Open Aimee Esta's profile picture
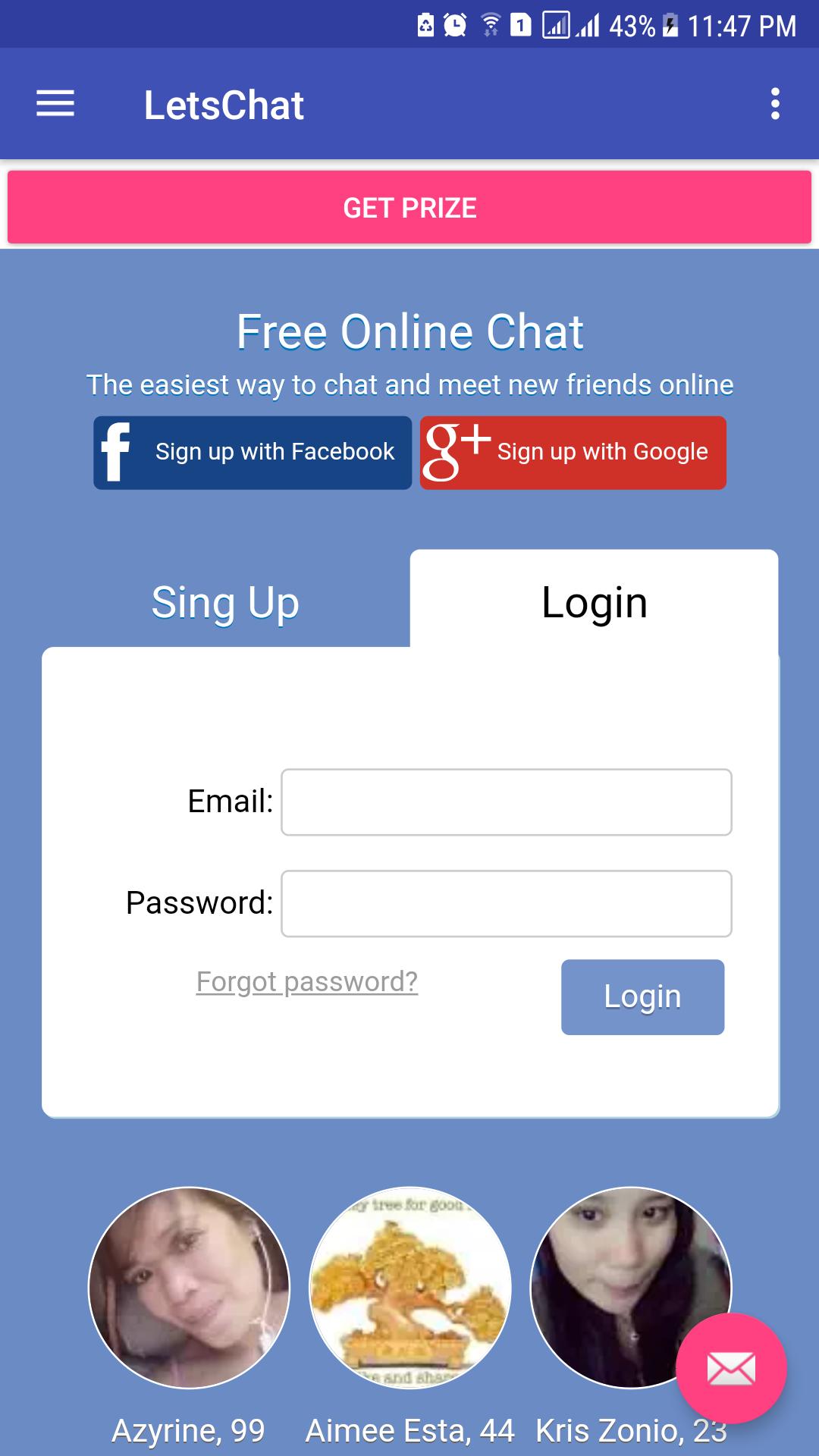Viewport: 819px width, 1456px height. click(x=409, y=1288)
